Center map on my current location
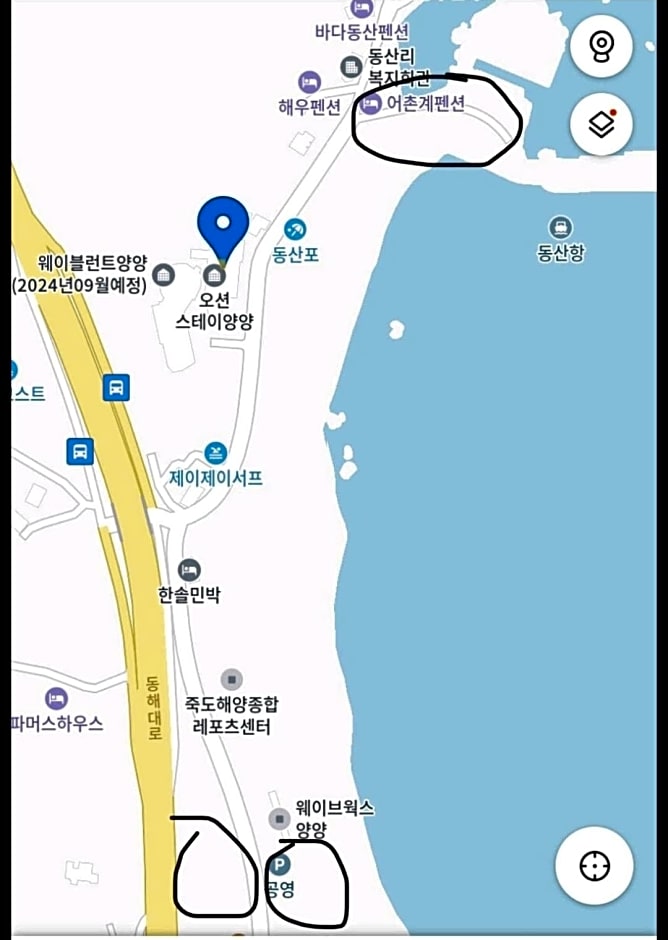Viewport: 668px width, 940px height. click(594, 866)
